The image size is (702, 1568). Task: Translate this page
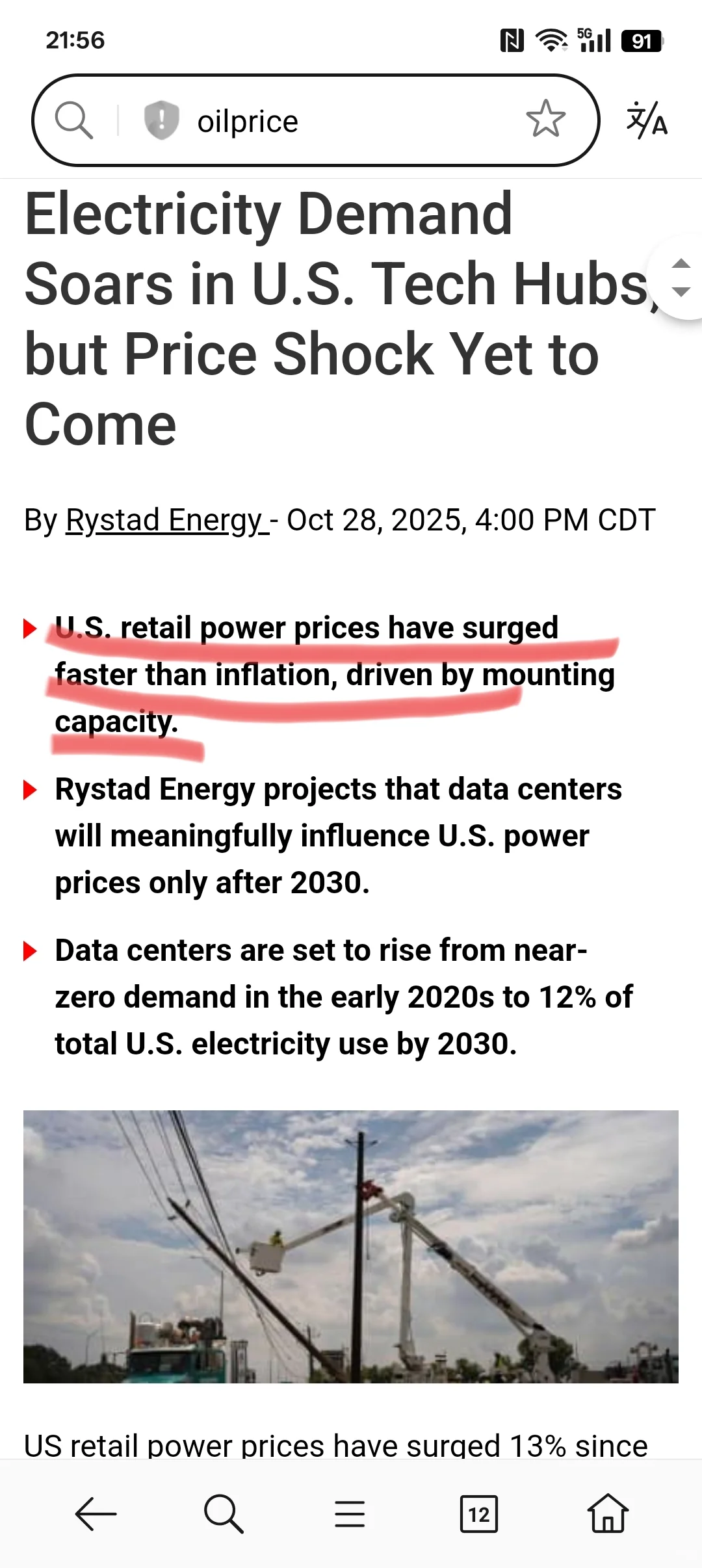point(647,120)
